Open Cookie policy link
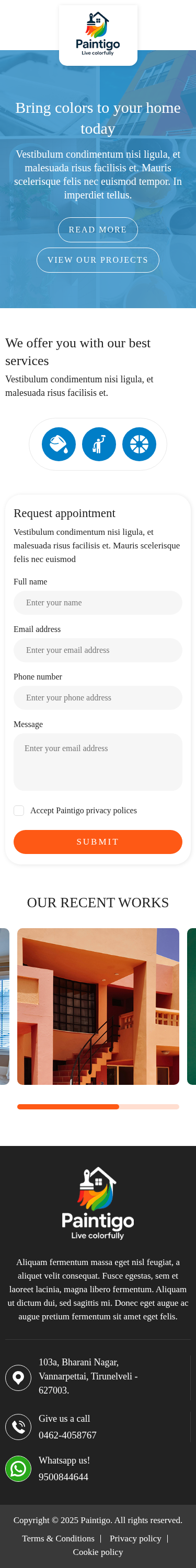This screenshot has width=196, height=1568. (98, 1552)
